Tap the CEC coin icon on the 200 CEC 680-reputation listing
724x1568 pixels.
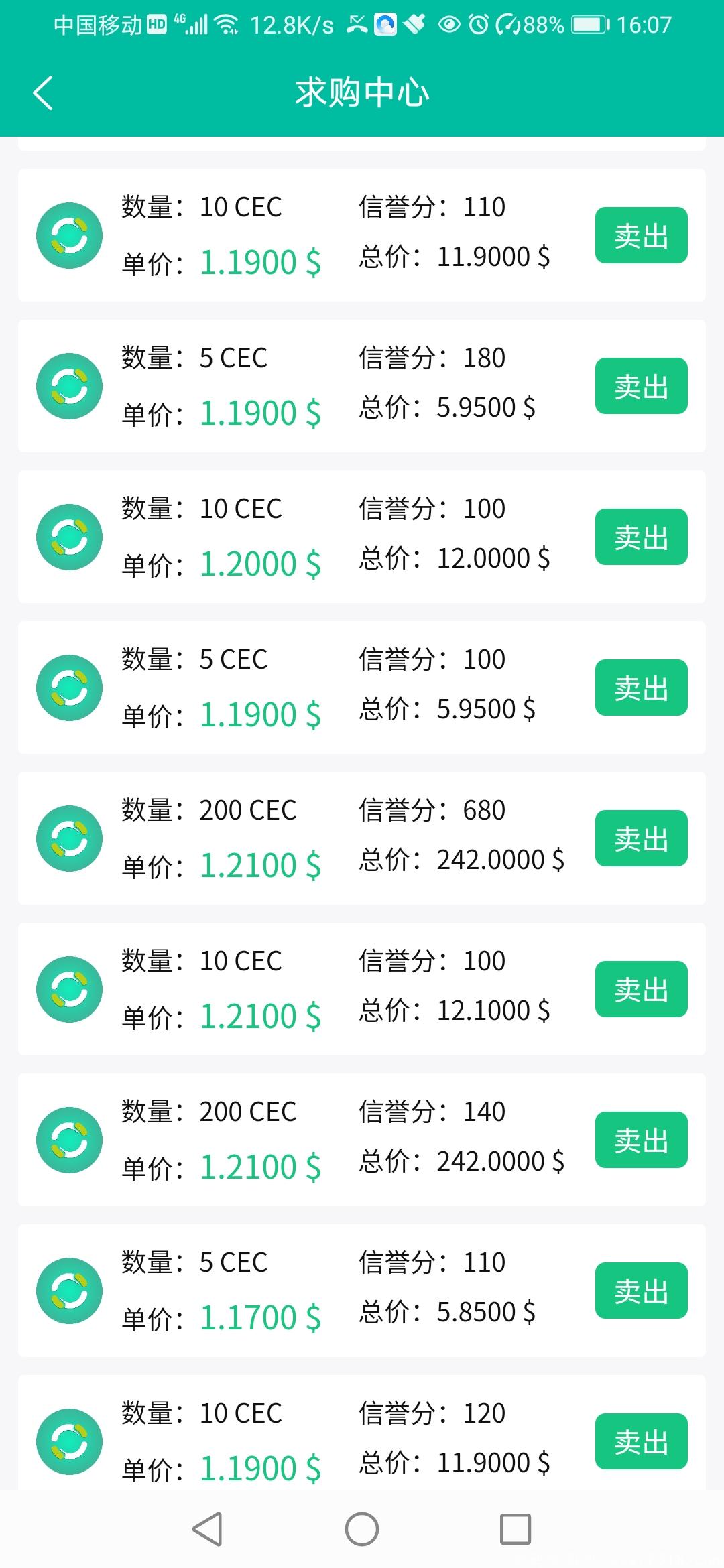pyautogui.click(x=70, y=838)
